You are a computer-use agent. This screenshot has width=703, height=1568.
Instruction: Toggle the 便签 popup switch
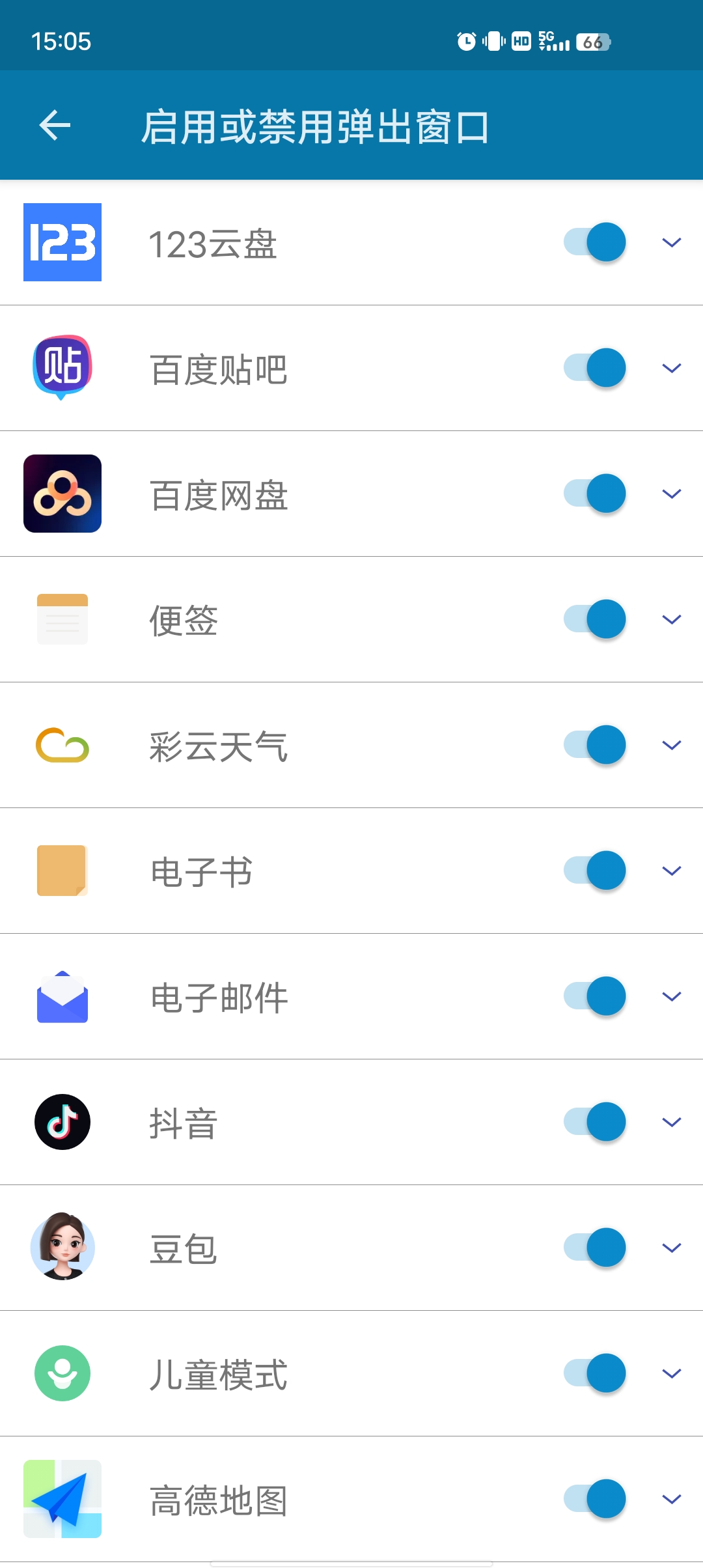point(595,619)
